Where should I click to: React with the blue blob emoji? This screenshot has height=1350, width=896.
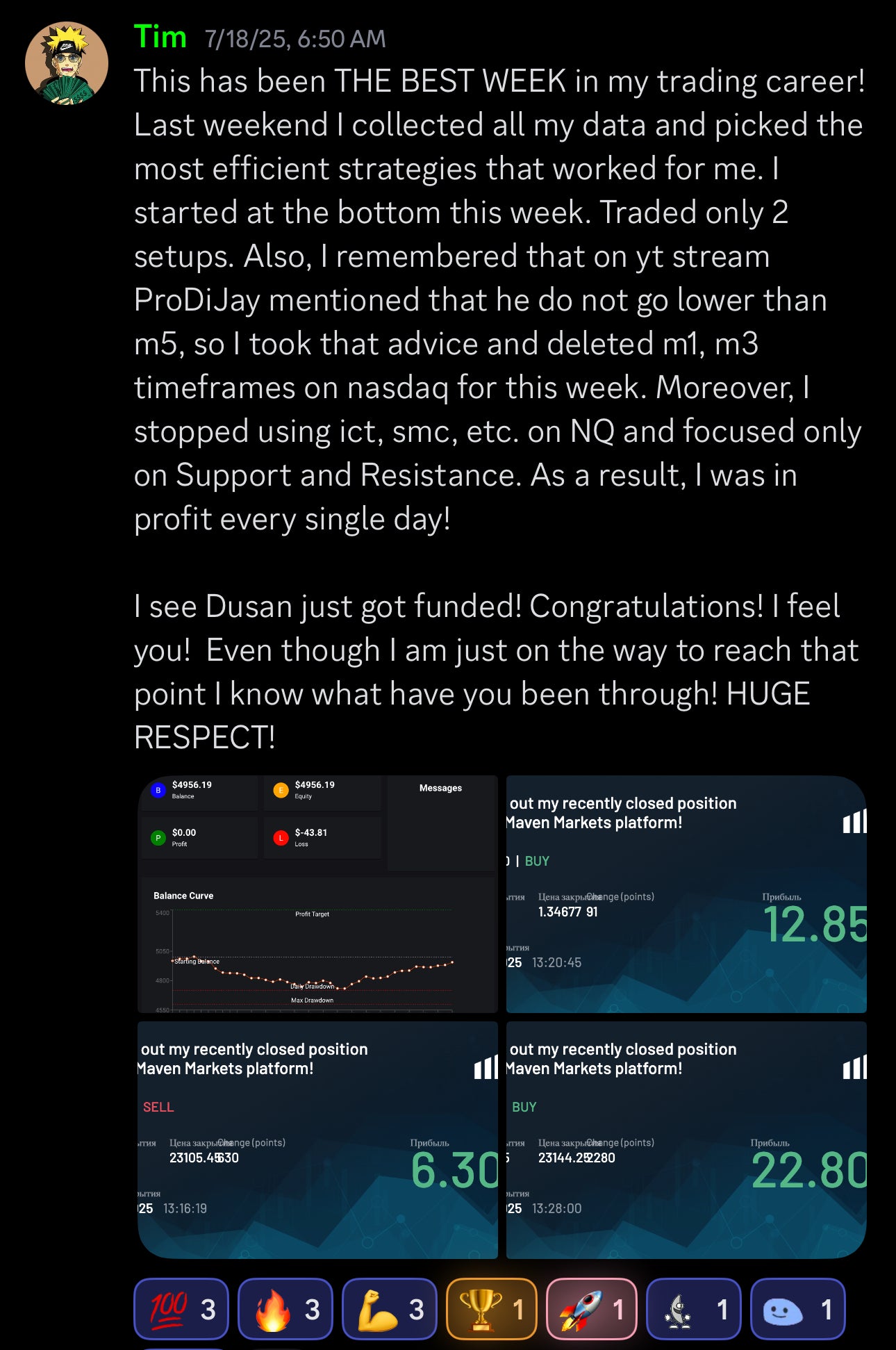797,1309
